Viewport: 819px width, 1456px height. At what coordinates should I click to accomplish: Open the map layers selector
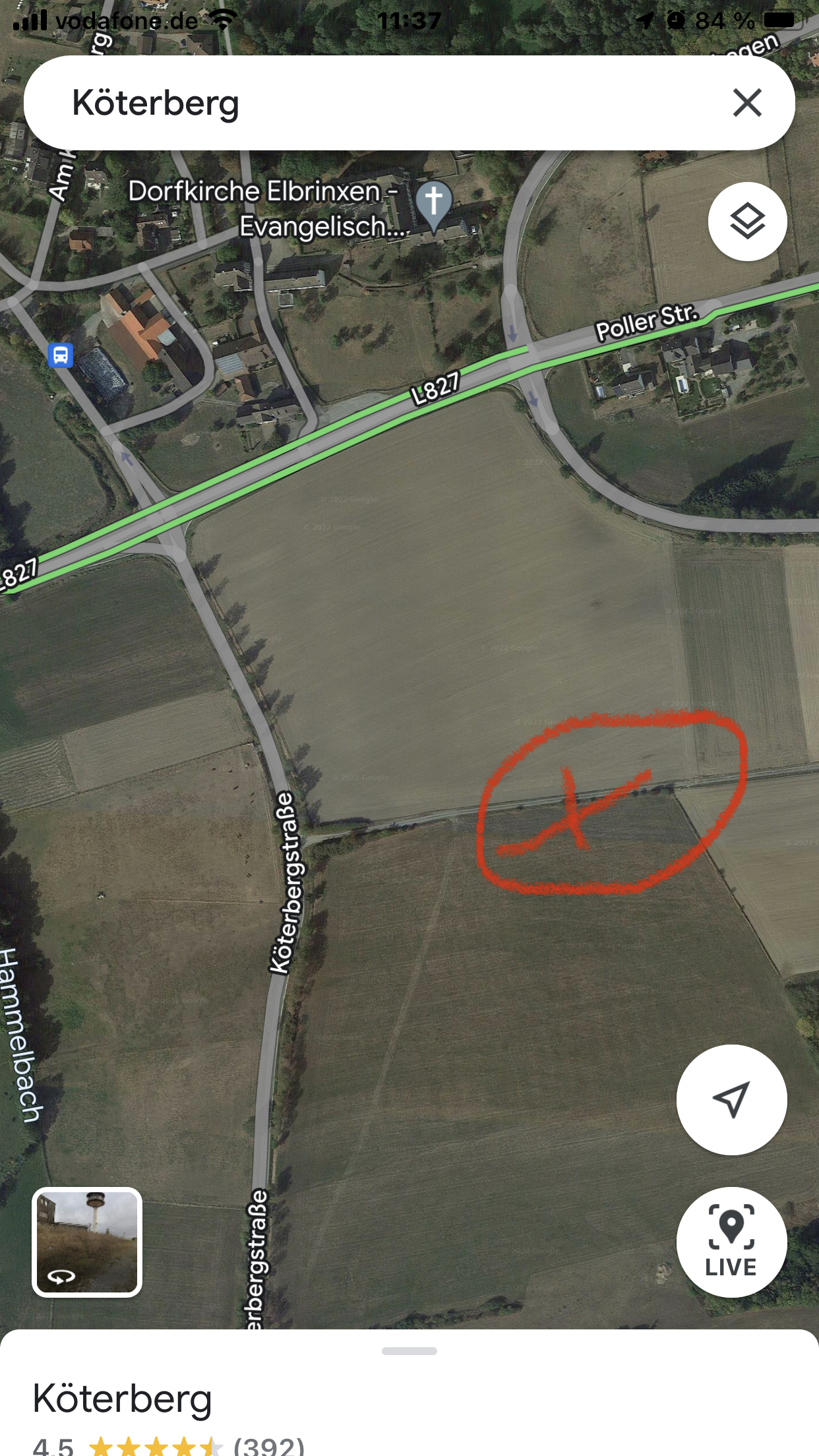pyautogui.click(x=747, y=222)
